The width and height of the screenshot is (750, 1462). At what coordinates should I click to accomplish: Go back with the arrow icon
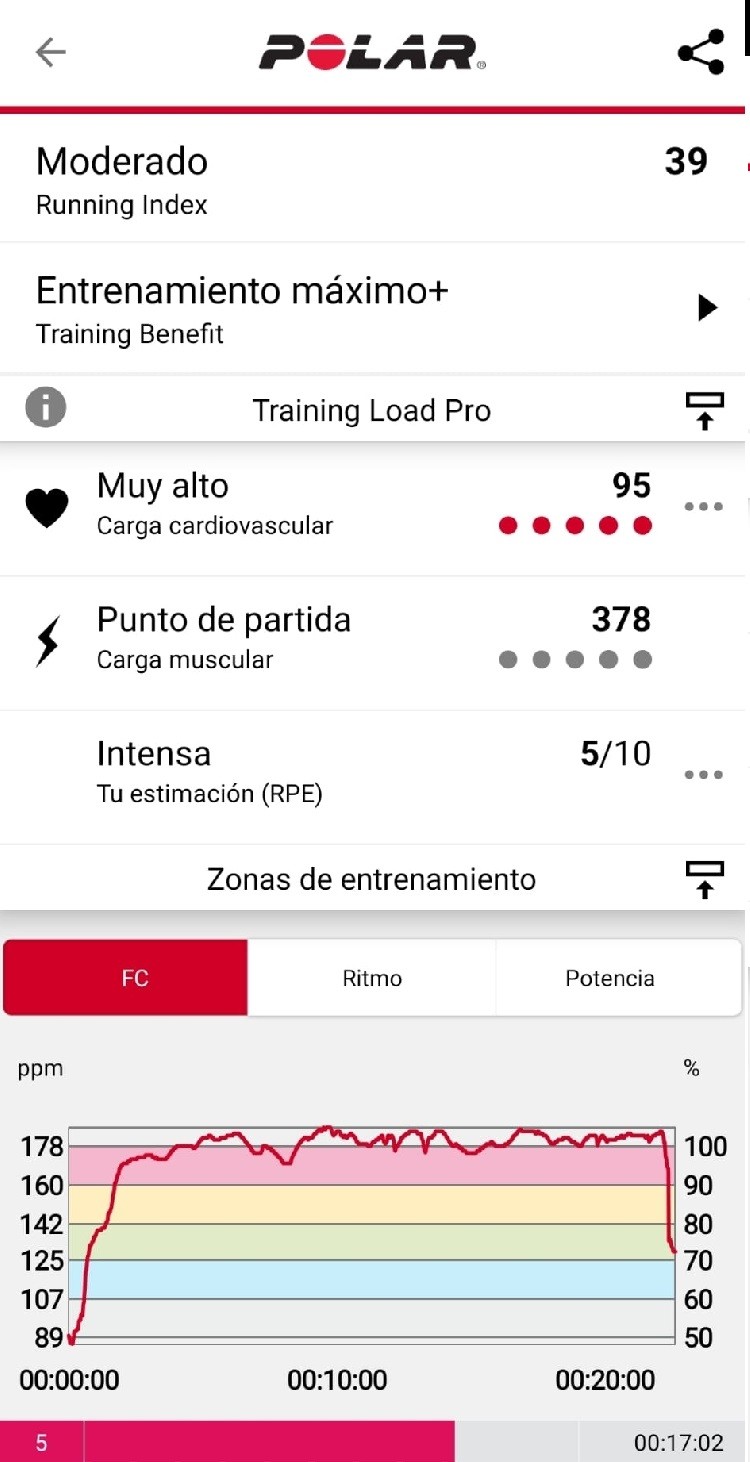pyautogui.click(x=50, y=52)
